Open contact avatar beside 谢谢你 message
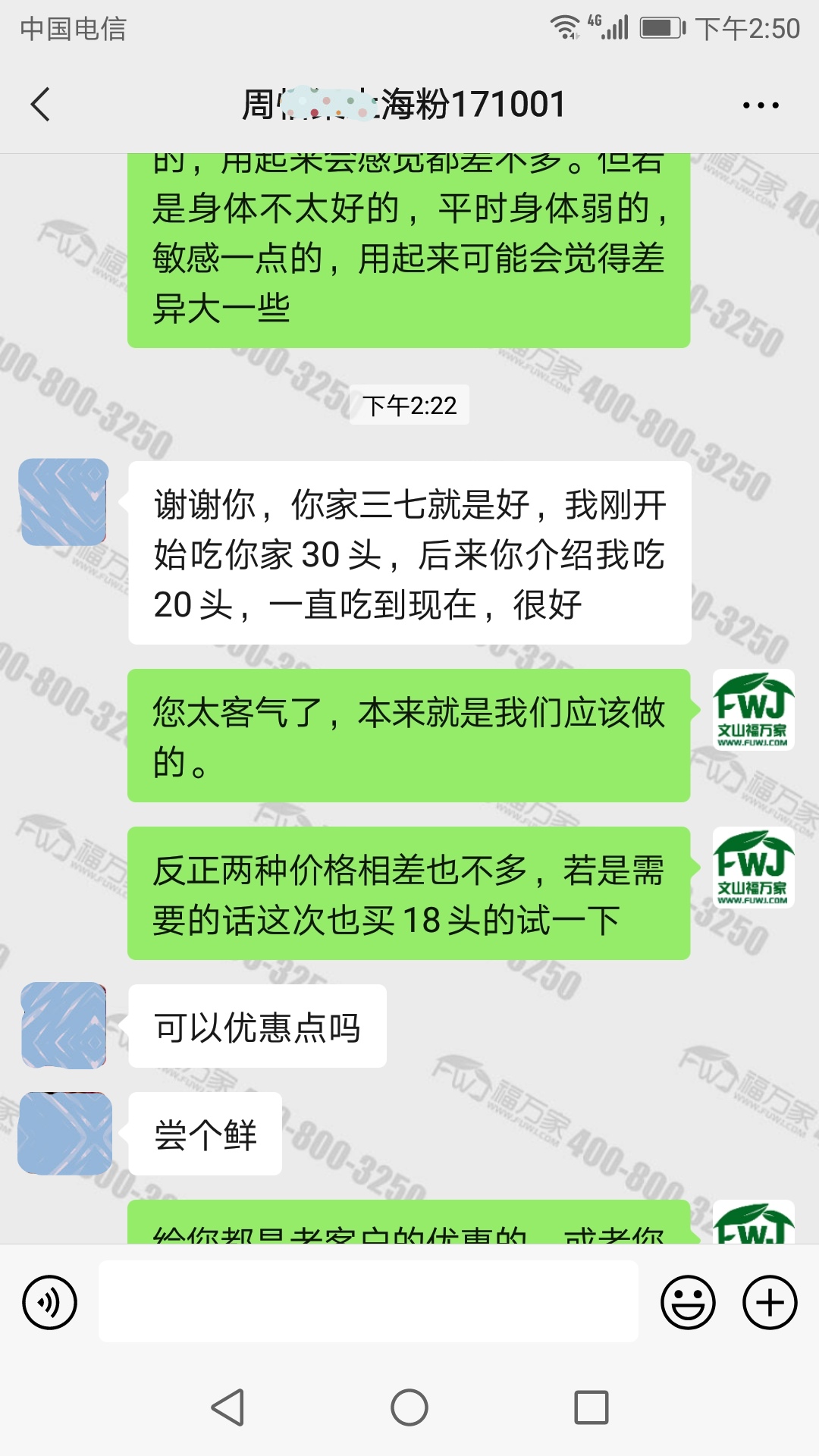This screenshot has height=1456, width=819. (64, 502)
